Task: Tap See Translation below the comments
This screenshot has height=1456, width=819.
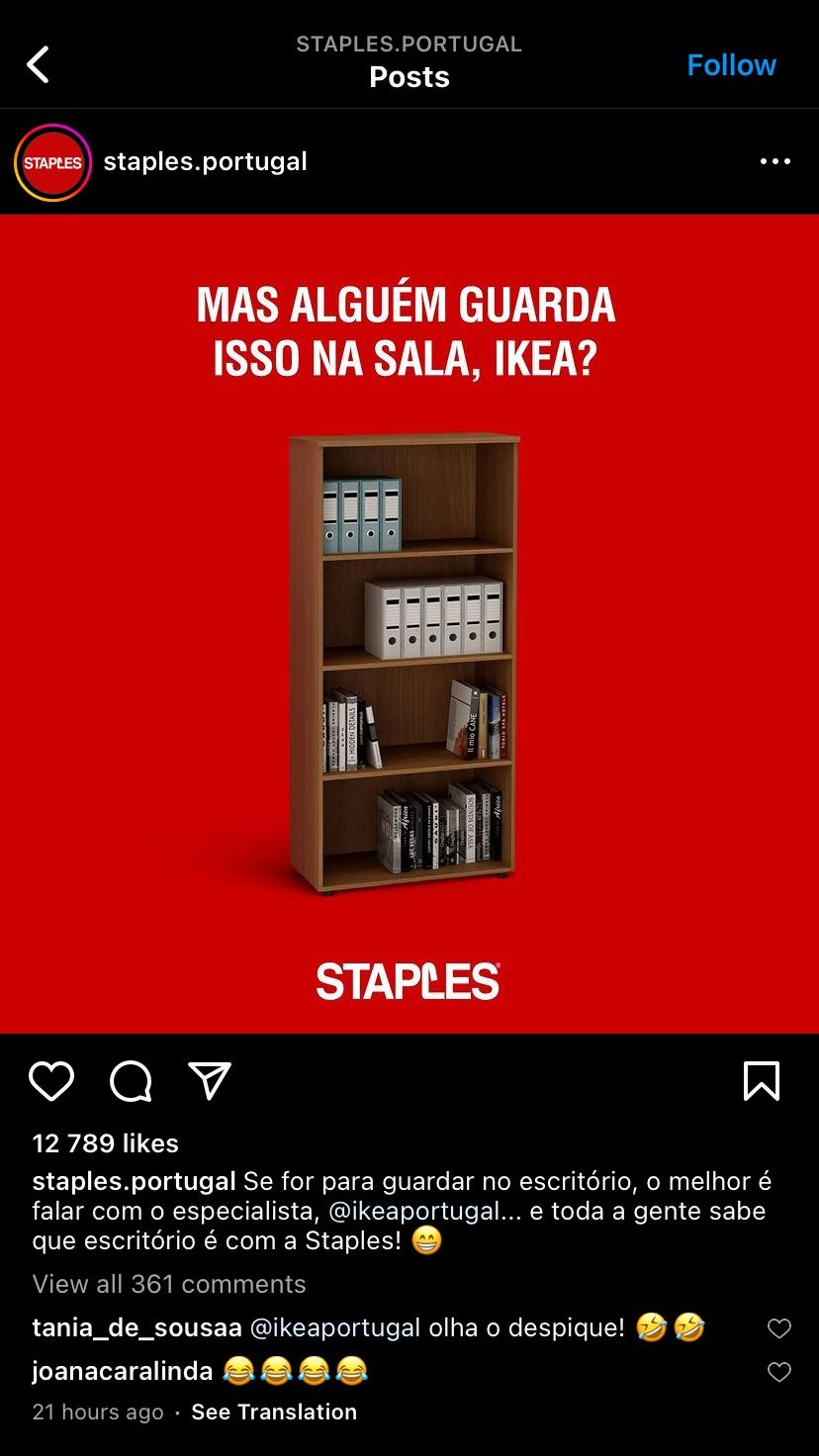Action: (x=274, y=1412)
